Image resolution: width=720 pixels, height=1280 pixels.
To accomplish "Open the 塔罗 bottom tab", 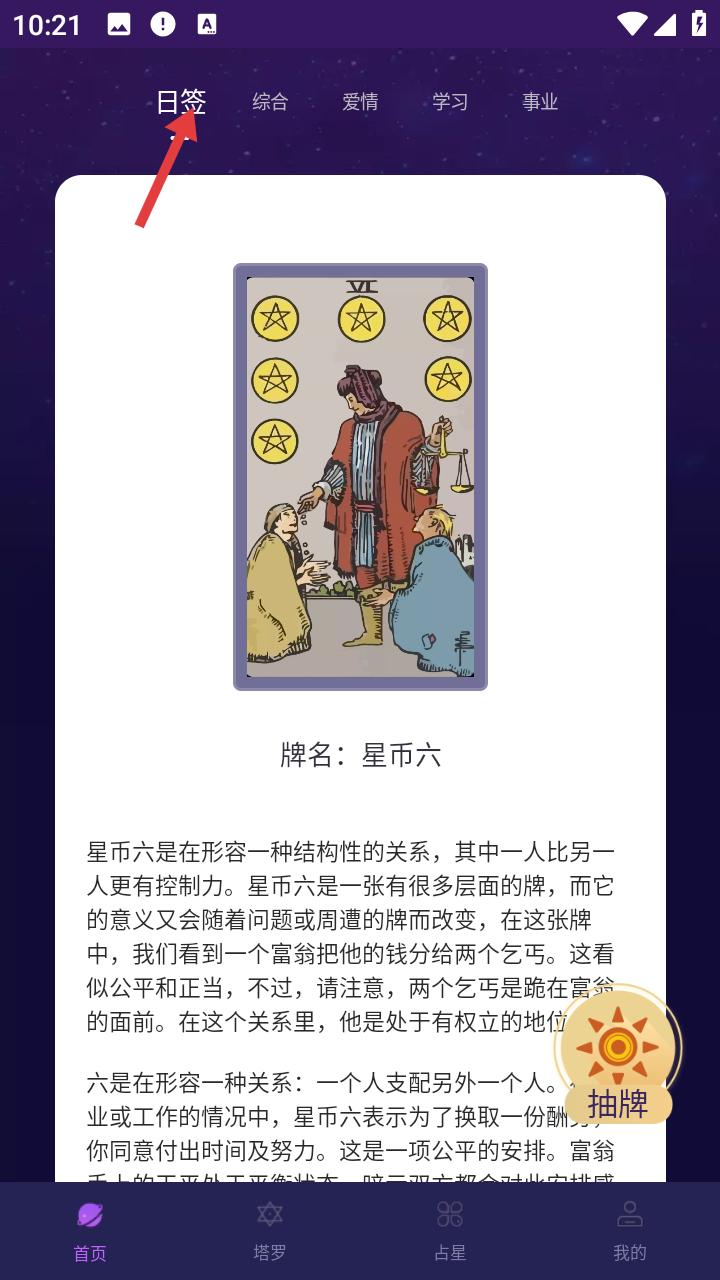I will tap(270, 1231).
